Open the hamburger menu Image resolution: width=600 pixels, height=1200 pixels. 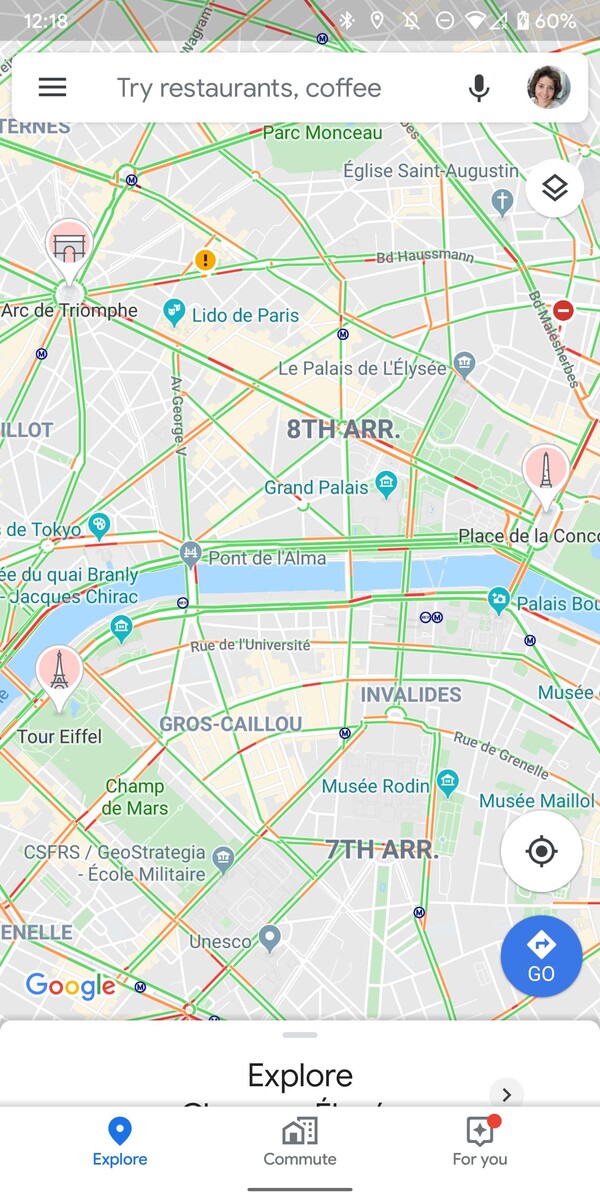[x=52, y=88]
